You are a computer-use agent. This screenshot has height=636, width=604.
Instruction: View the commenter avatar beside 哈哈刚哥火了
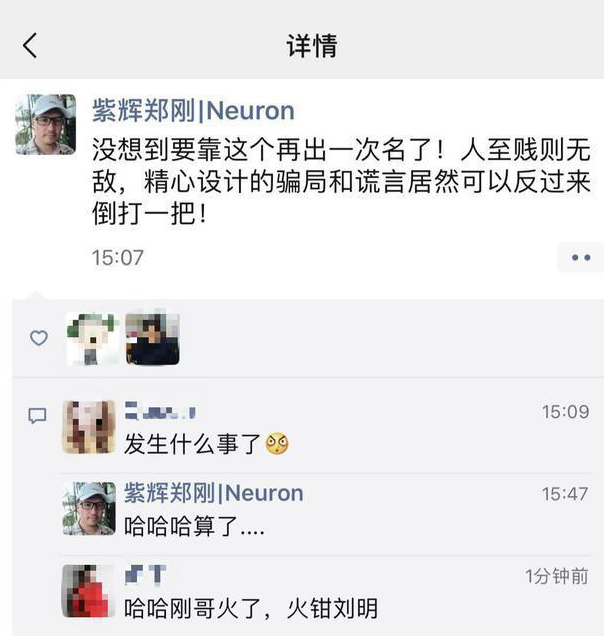coord(89,590)
